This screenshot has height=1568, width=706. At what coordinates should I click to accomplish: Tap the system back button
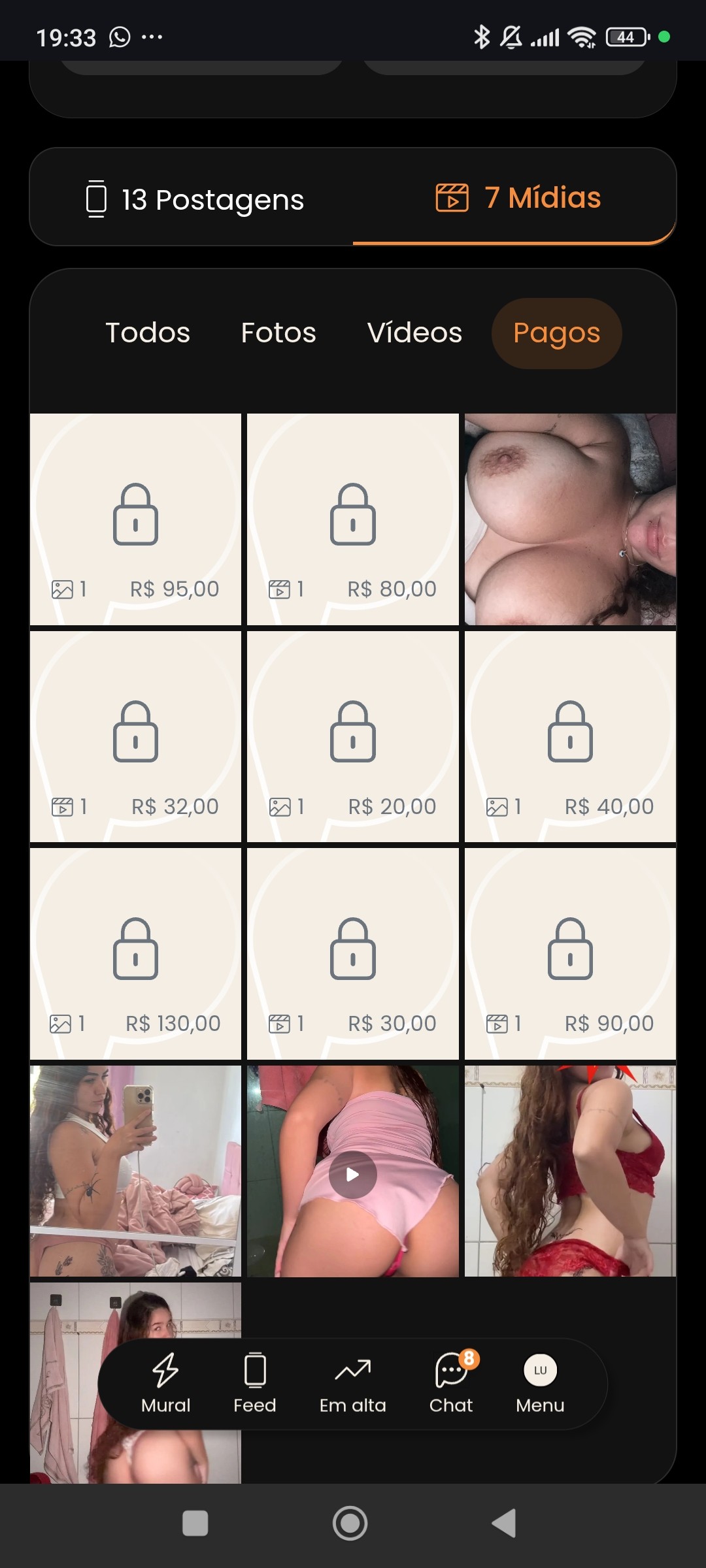click(x=504, y=1524)
